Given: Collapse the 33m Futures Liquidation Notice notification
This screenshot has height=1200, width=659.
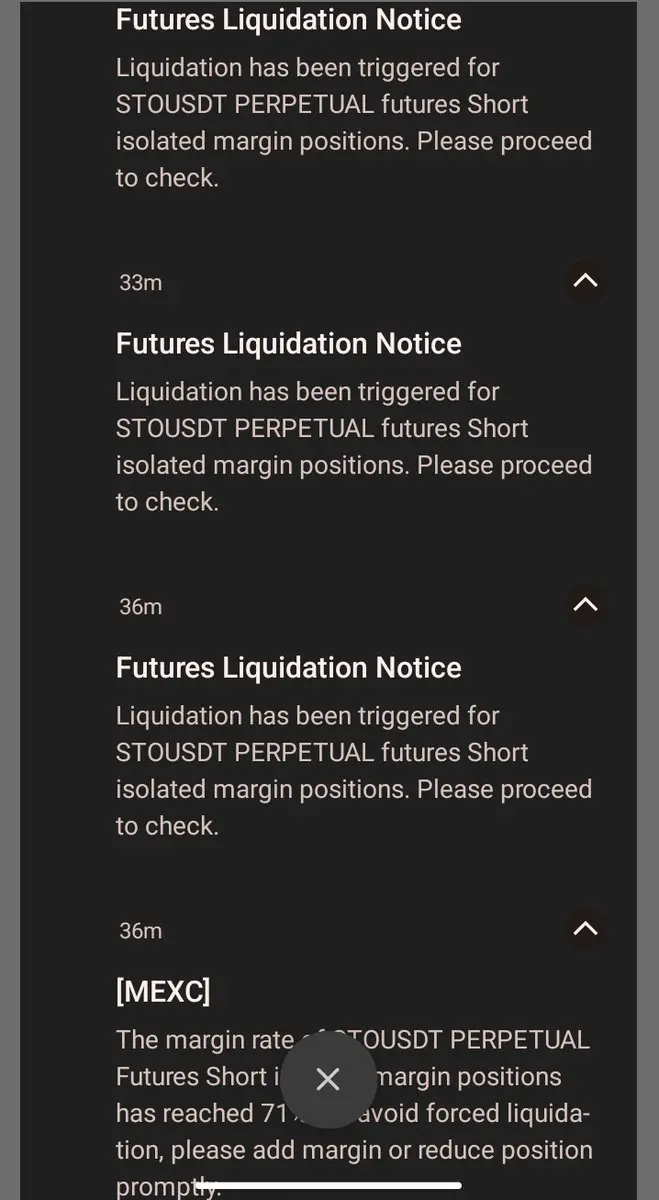Looking at the screenshot, I should coord(585,281).
